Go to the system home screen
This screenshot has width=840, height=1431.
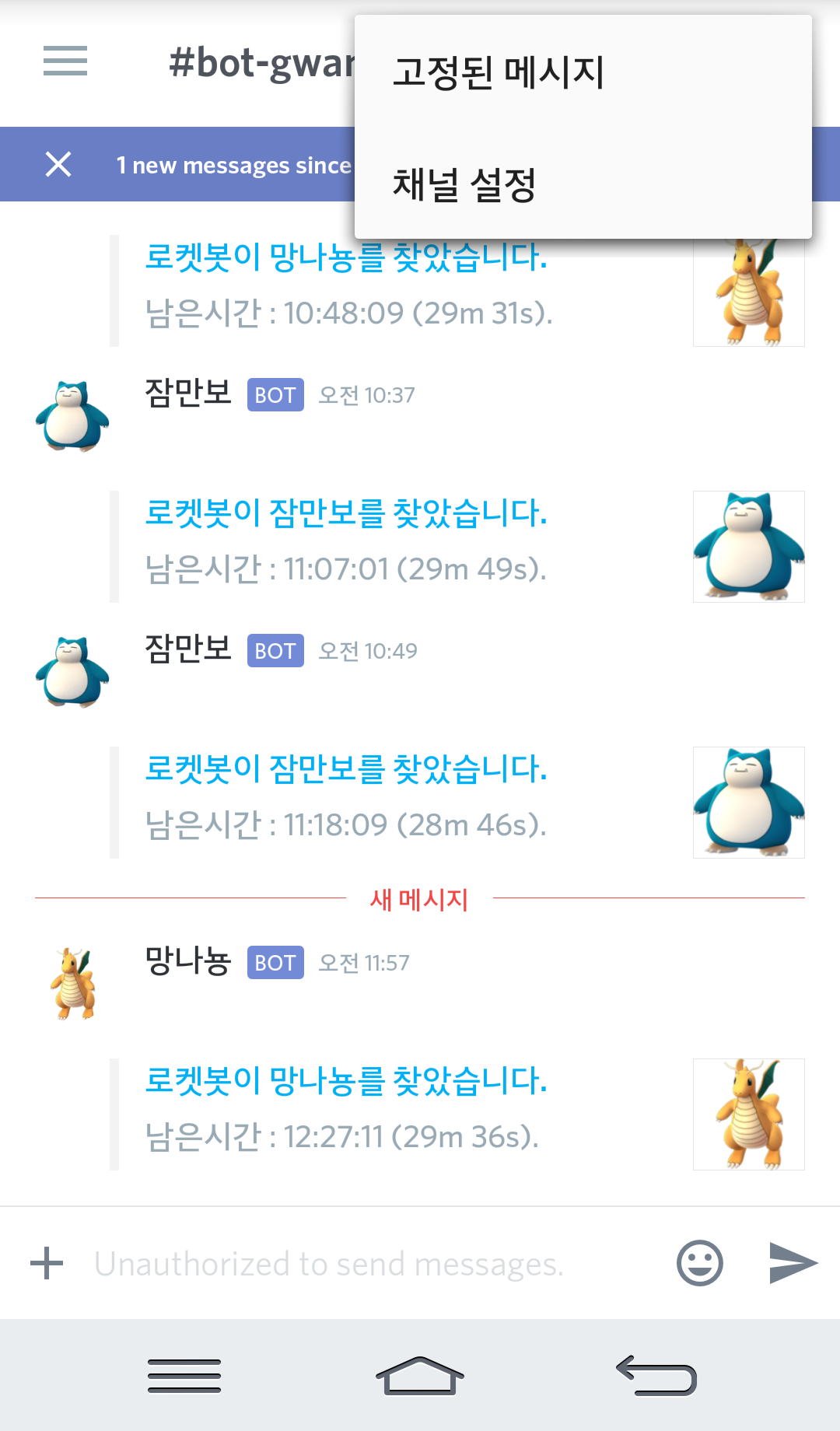pyautogui.click(x=419, y=1375)
